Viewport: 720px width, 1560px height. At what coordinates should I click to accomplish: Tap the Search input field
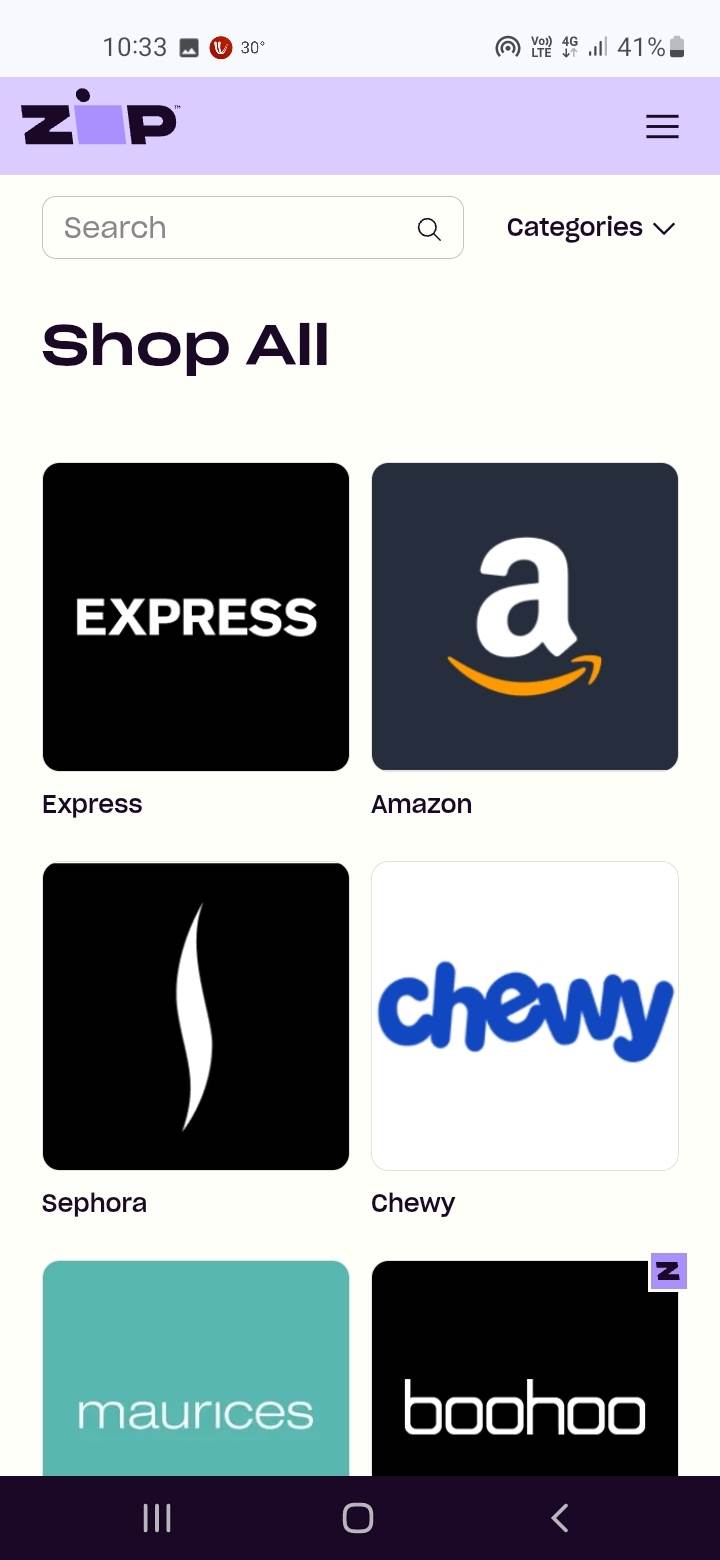click(x=230, y=228)
